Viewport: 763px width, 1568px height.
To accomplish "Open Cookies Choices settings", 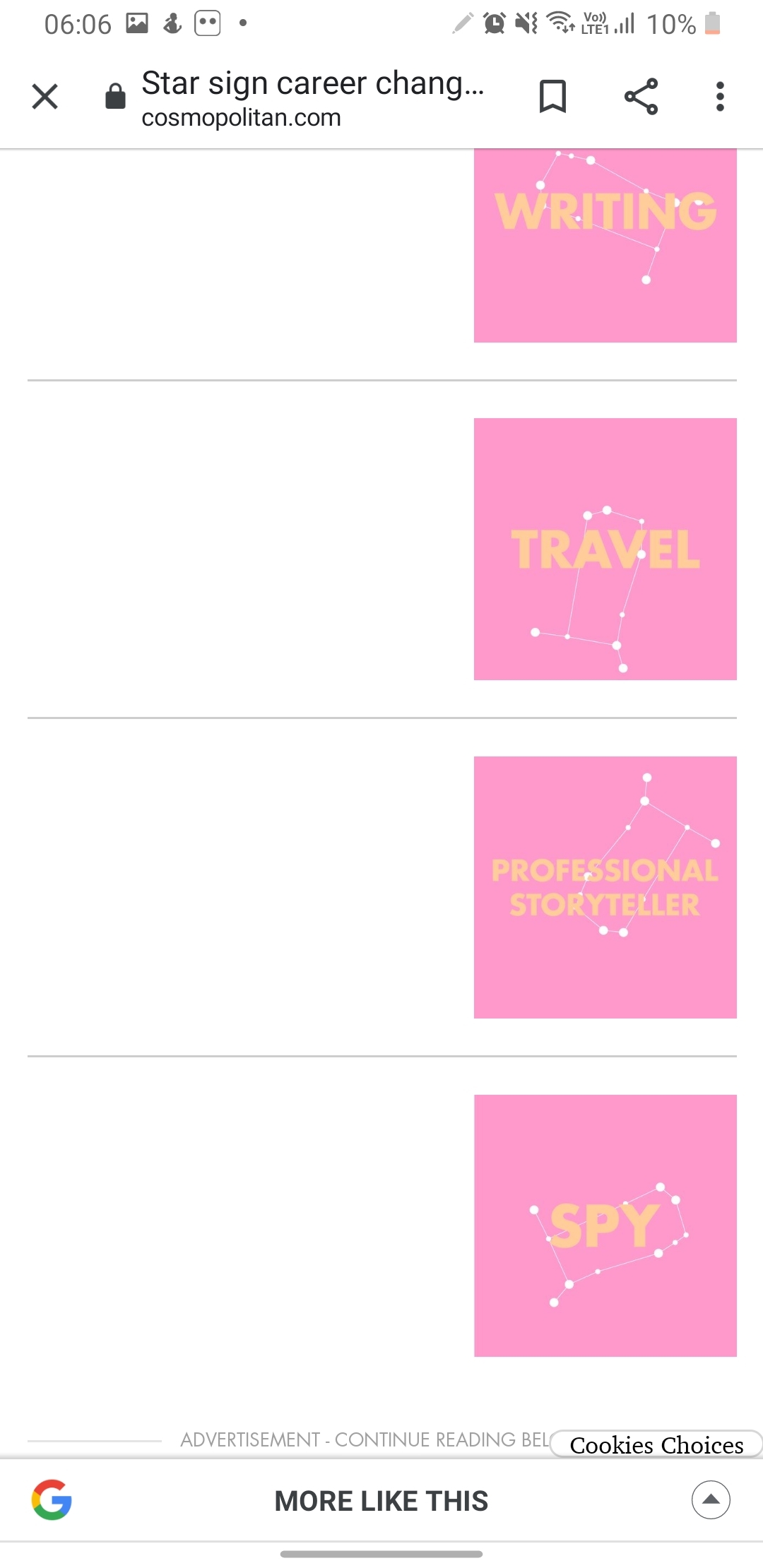I will pos(656,1444).
